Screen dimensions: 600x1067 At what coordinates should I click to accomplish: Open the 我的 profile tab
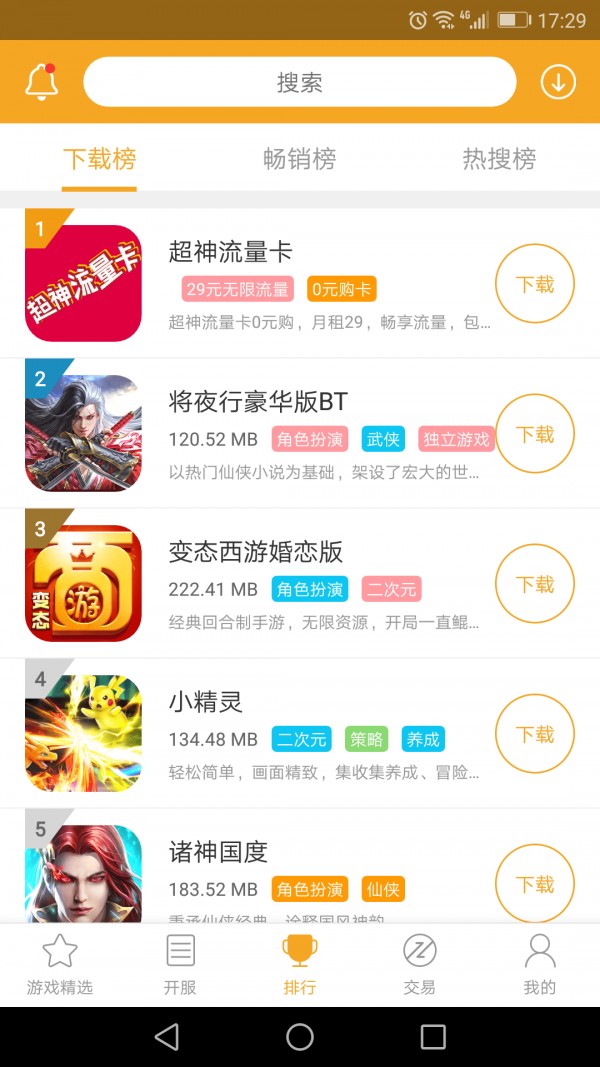(x=539, y=965)
